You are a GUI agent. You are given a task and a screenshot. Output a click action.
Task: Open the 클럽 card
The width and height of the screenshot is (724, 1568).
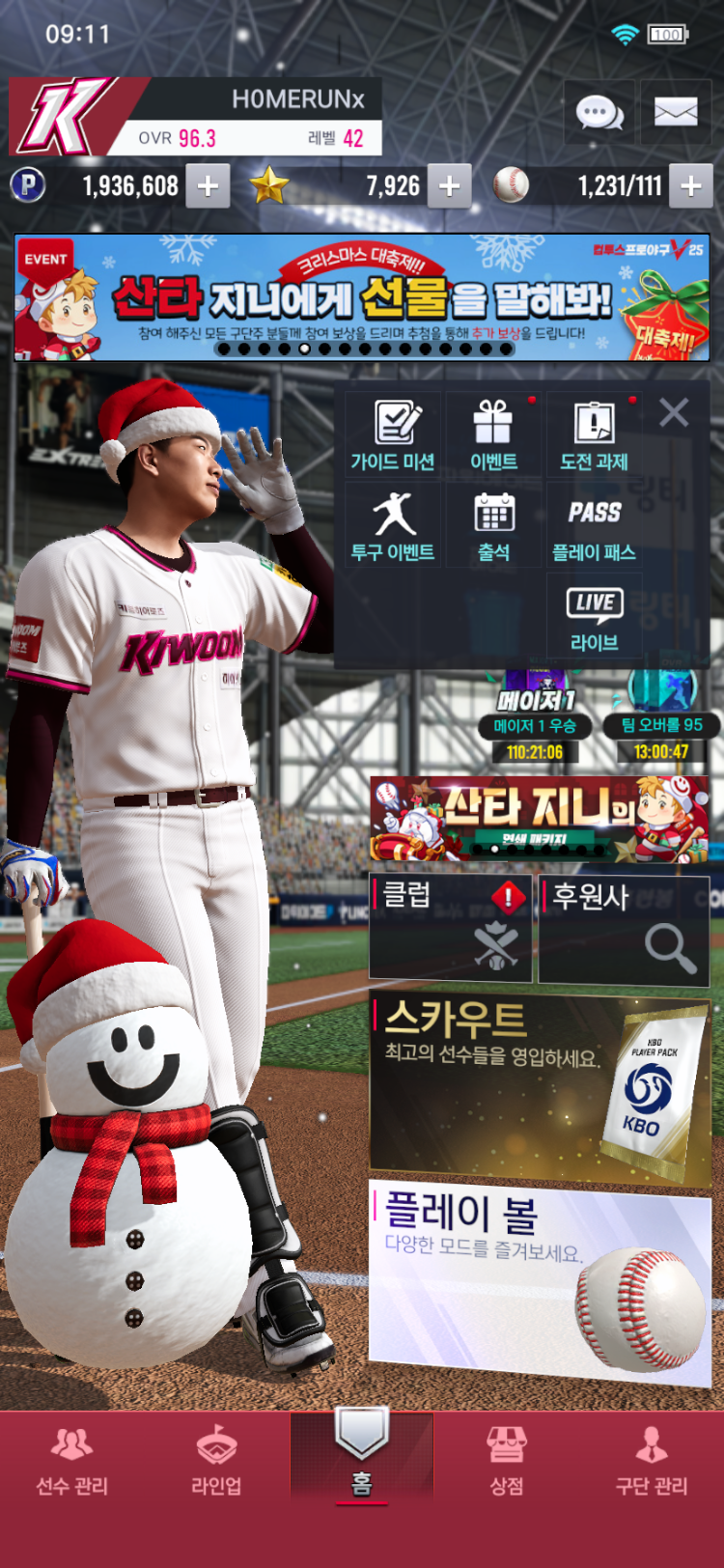(450, 928)
